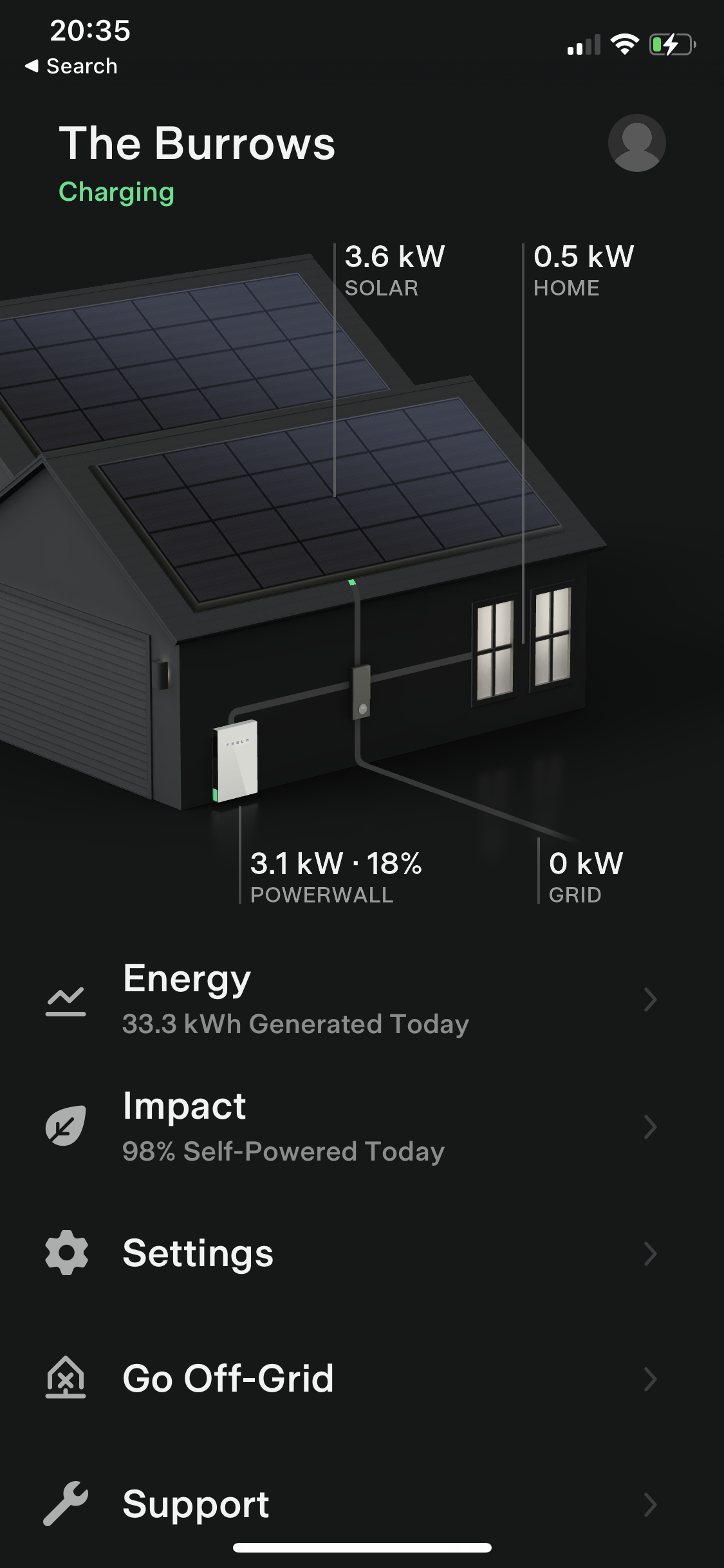Image resolution: width=724 pixels, height=1568 pixels.
Task: Return to Search via back link
Action: 71,66
